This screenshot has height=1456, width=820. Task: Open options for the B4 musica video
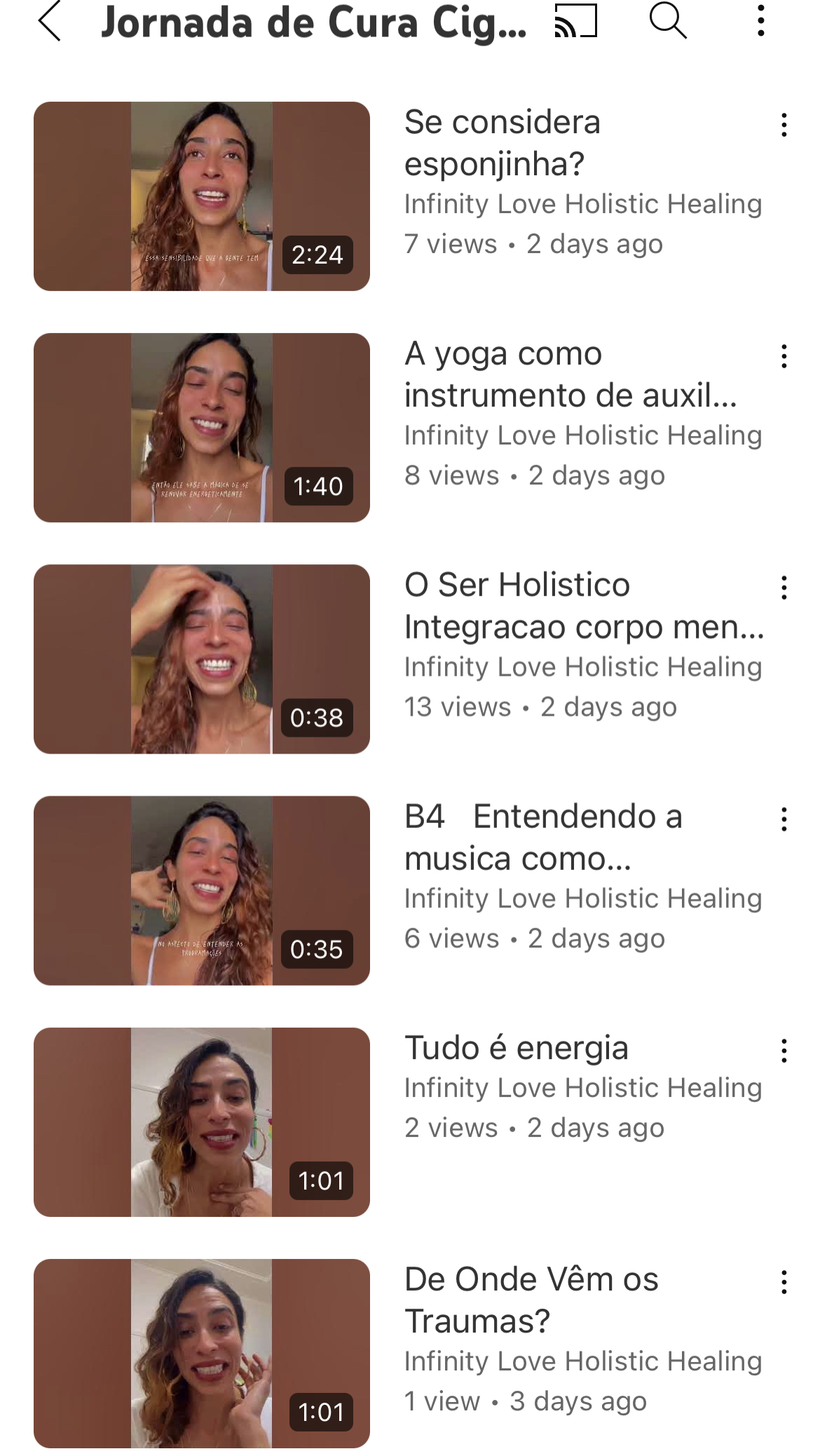point(784,819)
